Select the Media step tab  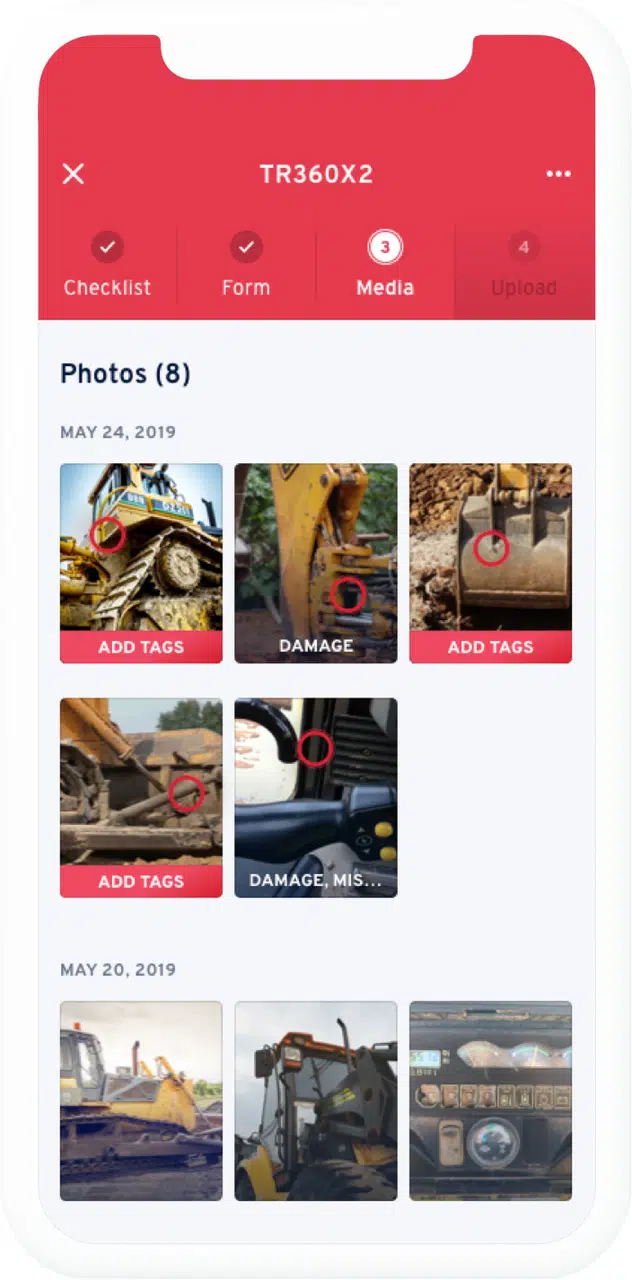pyautogui.click(x=385, y=267)
